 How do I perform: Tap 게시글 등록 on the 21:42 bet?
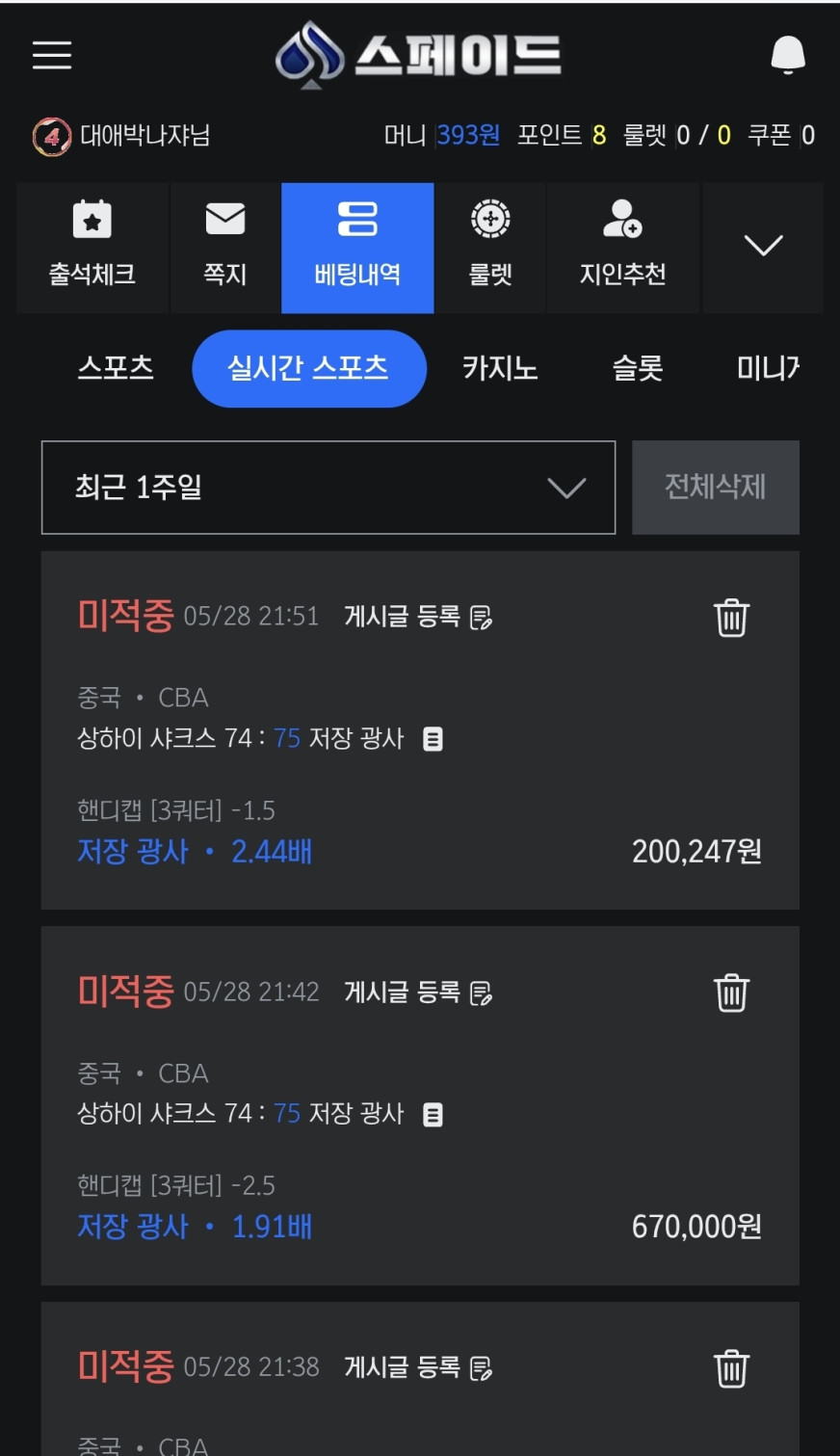418,993
